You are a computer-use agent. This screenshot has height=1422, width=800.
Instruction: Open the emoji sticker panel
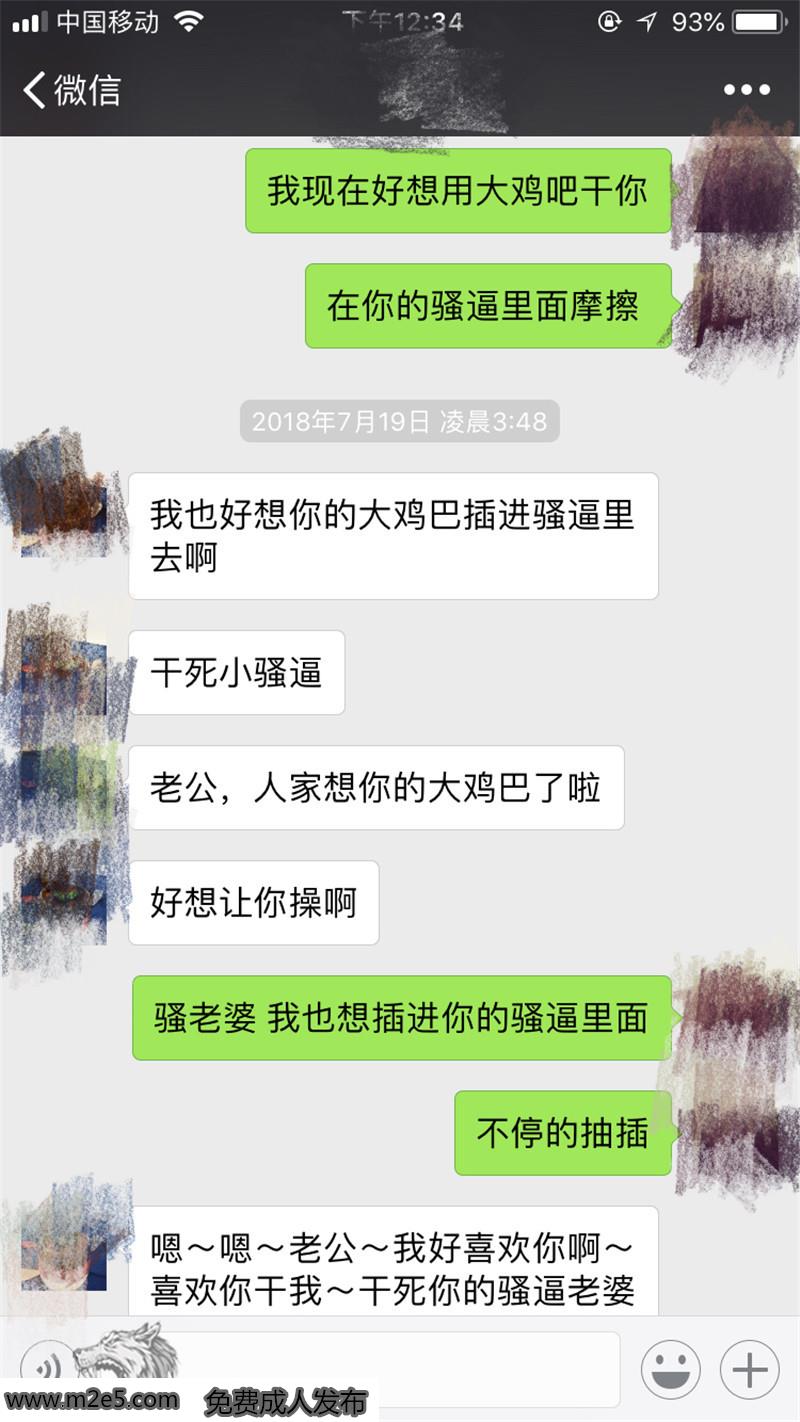pos(670,1369)
